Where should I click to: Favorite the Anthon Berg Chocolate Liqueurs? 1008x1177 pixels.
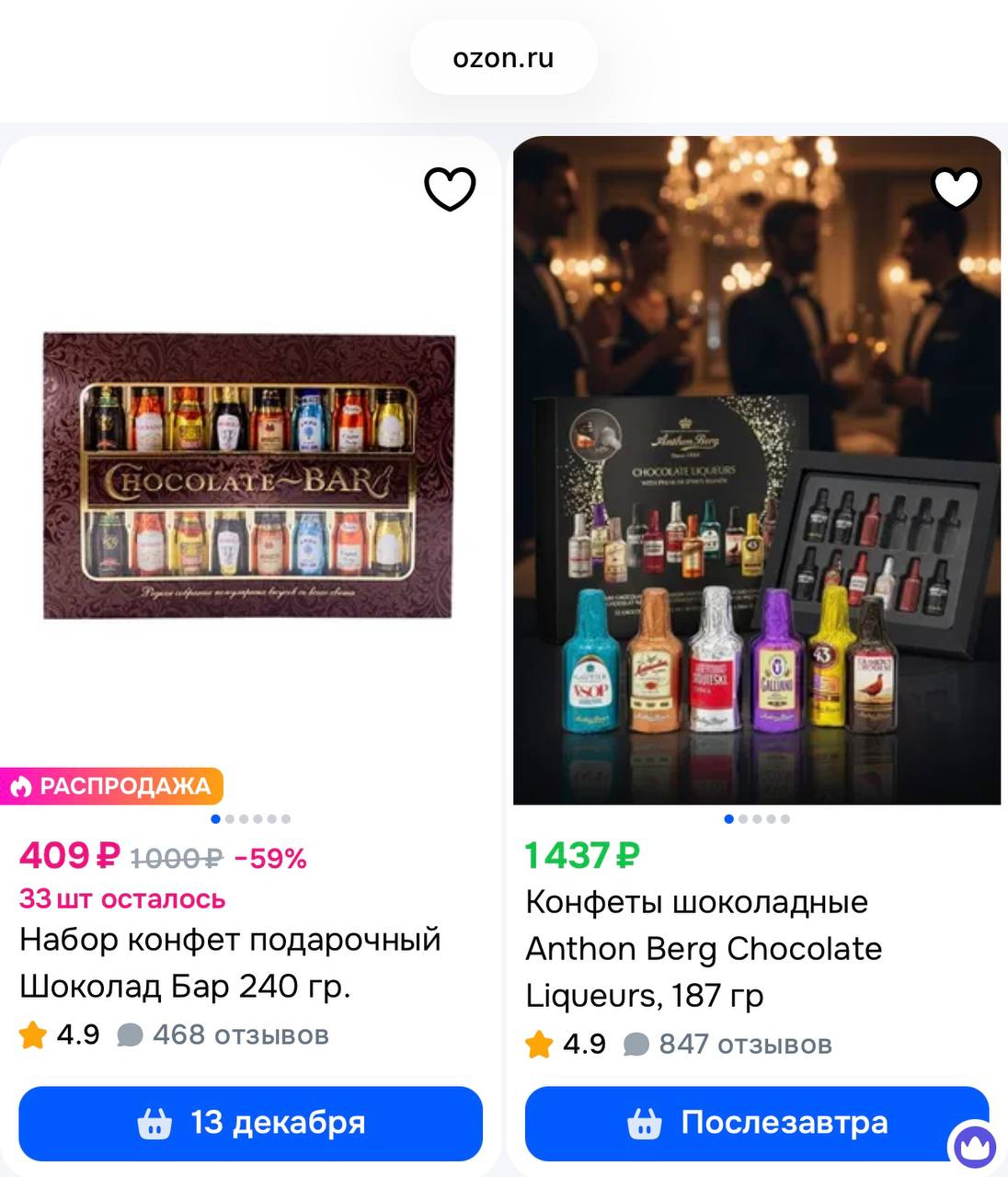click(956, 189)
